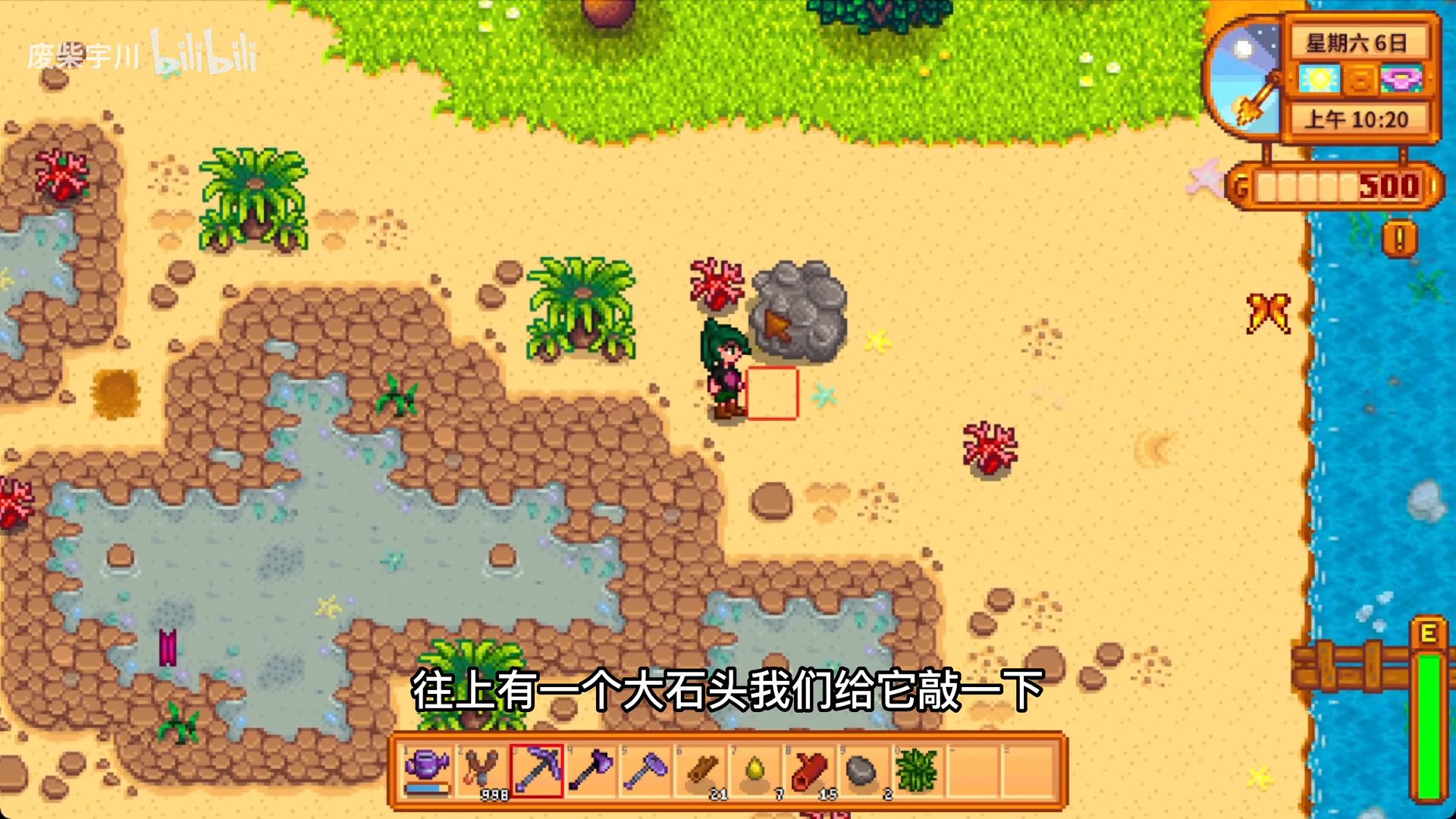Select the wood stack of 21
The width and height of the screenshot is (1456, 819).
pos(701,770)
